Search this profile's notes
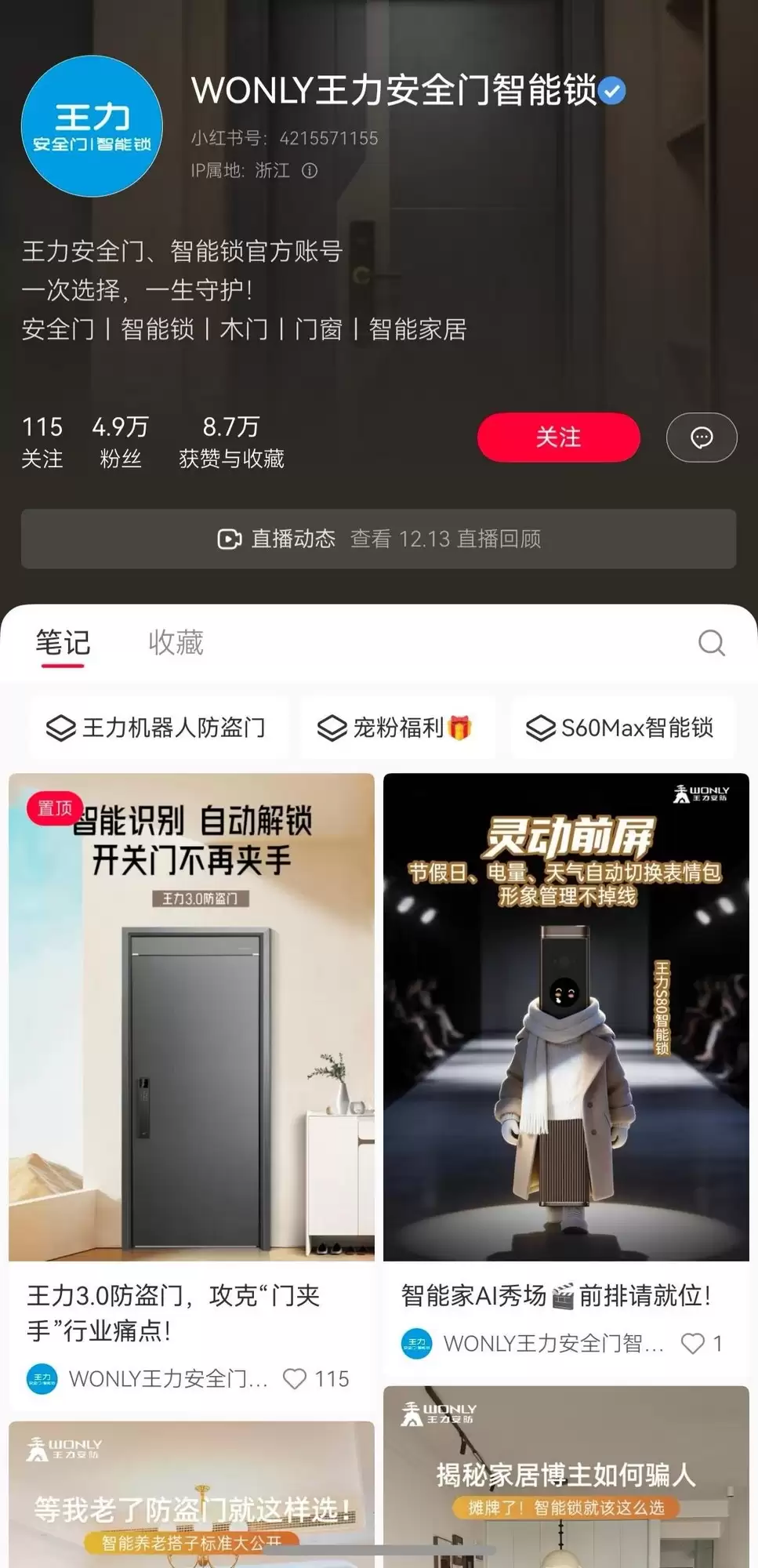Viewport: 758px width, 1568px height. [711, 642]
